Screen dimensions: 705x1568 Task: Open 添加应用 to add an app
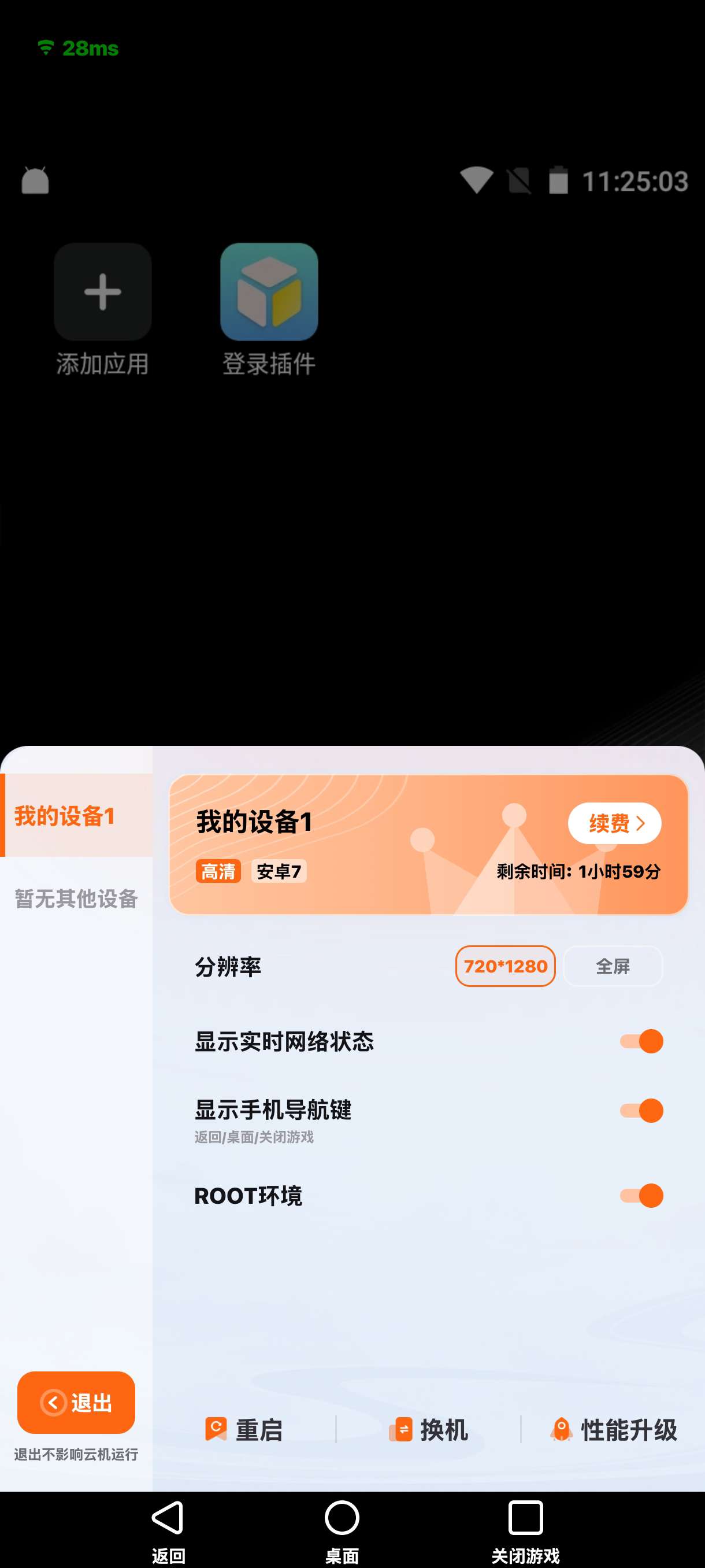102,292
